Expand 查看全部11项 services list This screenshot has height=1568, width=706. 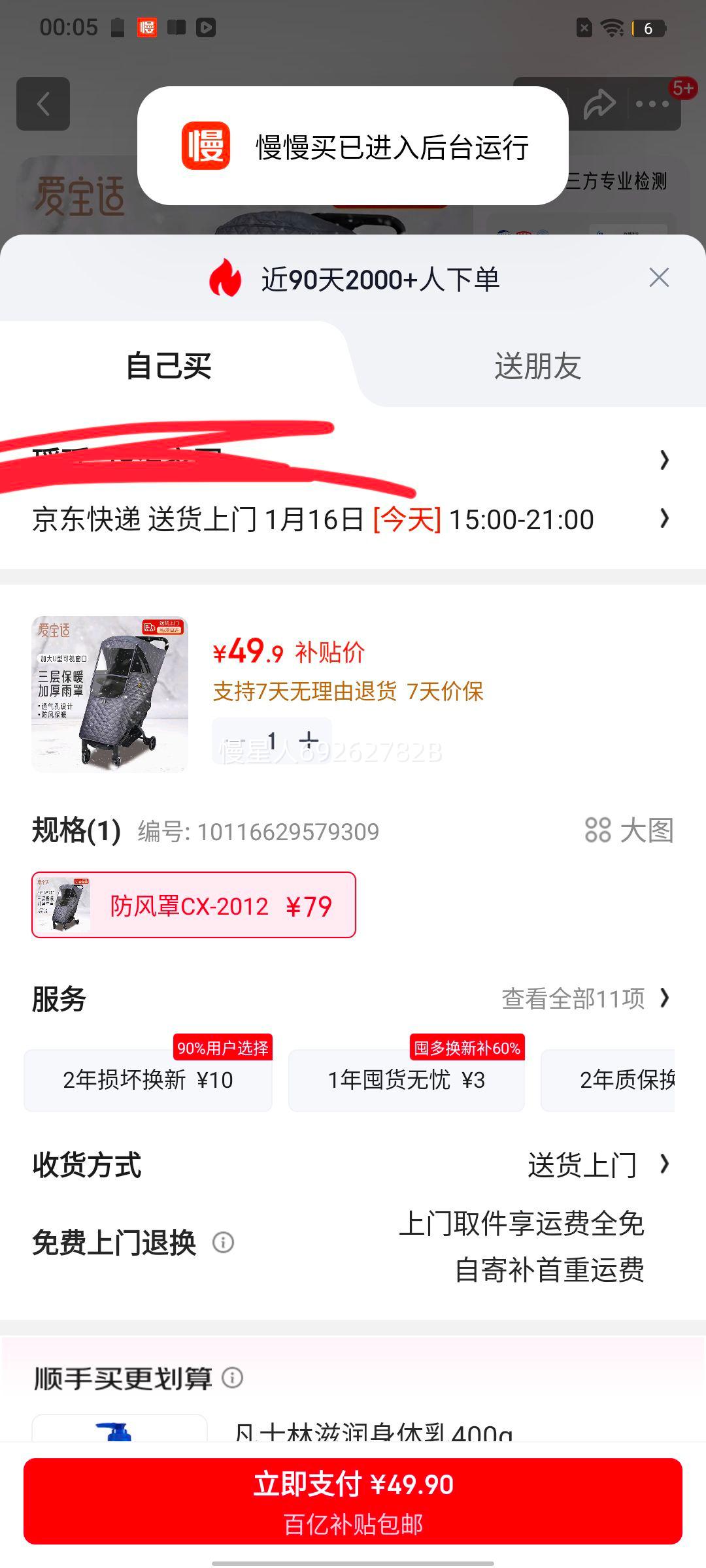coord(582,997)
